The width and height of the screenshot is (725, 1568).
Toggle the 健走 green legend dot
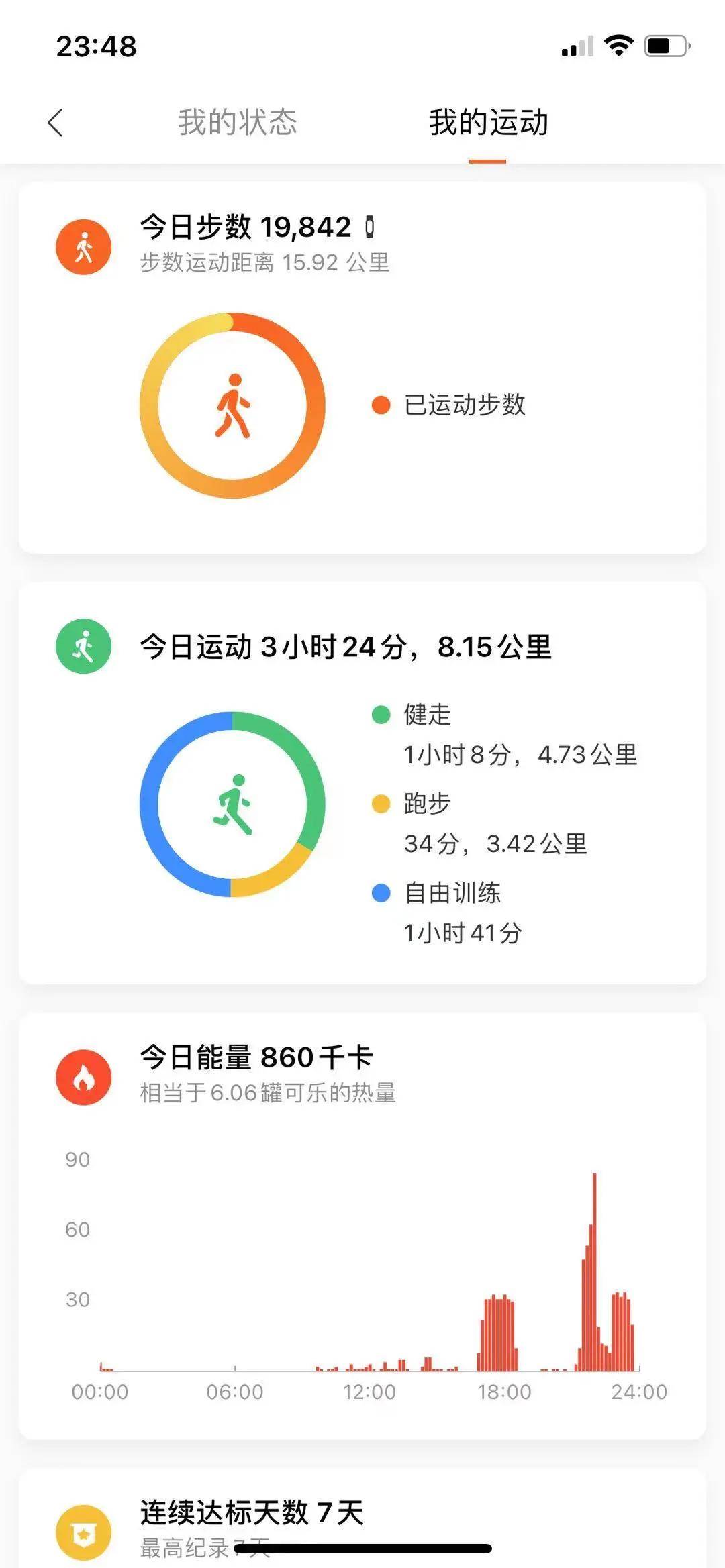click(380, 715)
